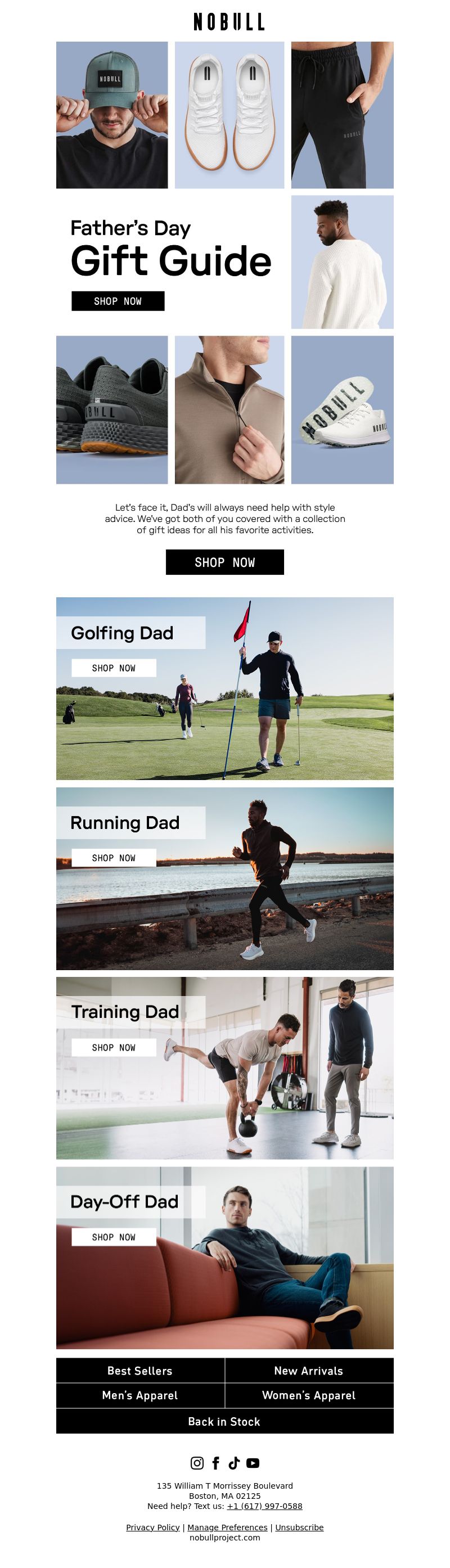The image size is (450, 1568).
Task: Shop the Training Dad collection
Action: 114,1048
